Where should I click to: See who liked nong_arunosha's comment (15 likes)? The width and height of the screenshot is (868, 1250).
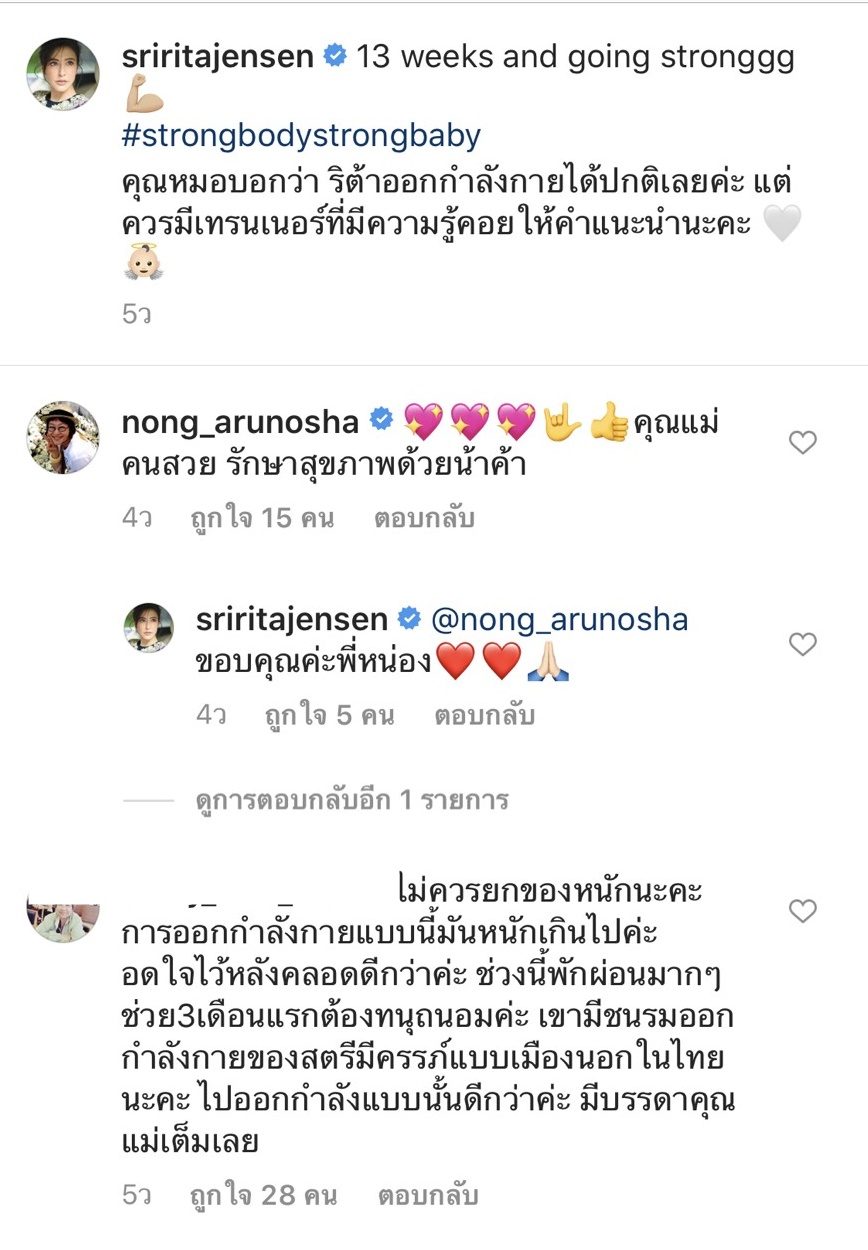[x=262, y=519]
